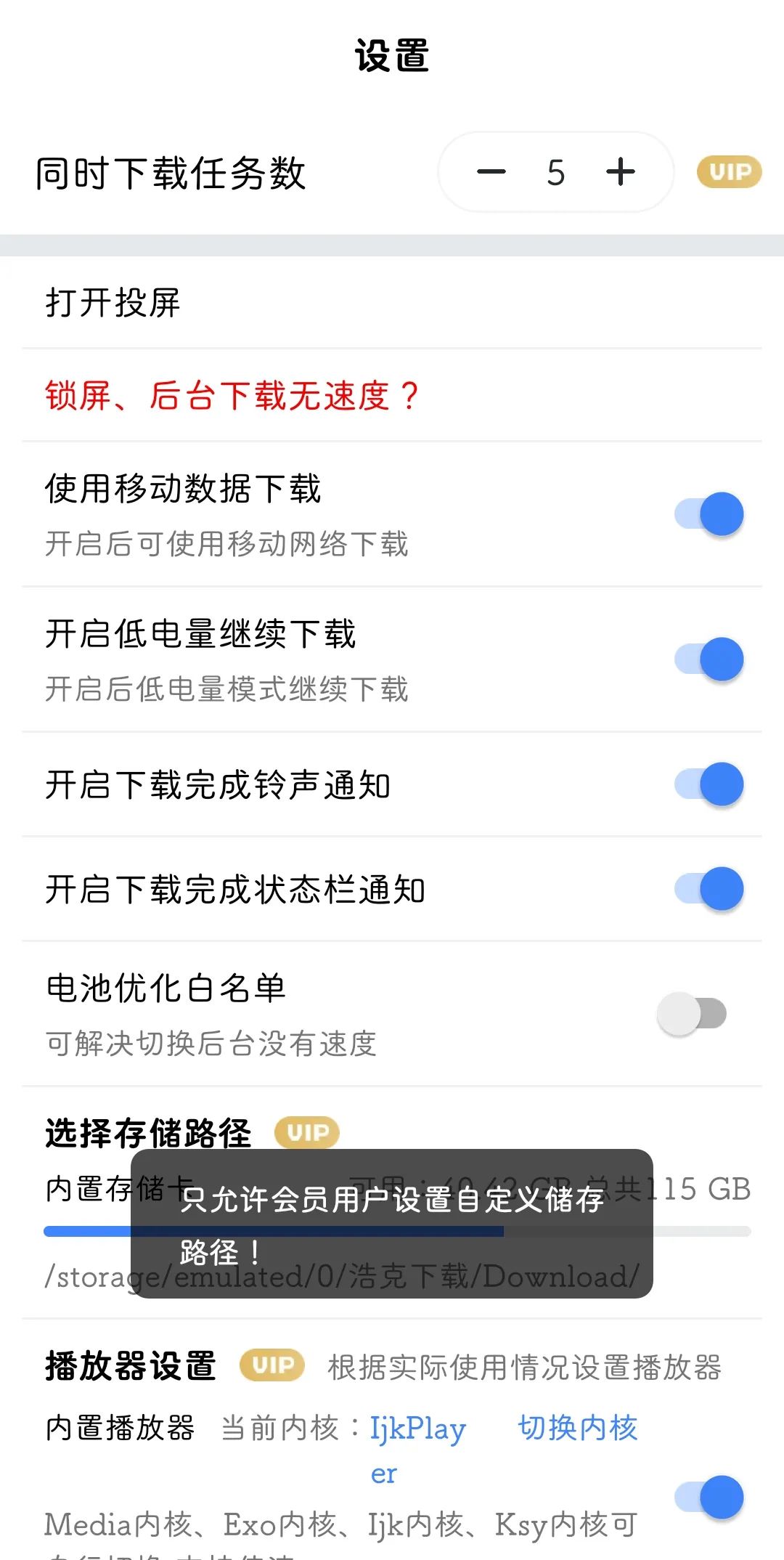
Task: Decrease simultaneous download task count
Action: tap(491, 173)
